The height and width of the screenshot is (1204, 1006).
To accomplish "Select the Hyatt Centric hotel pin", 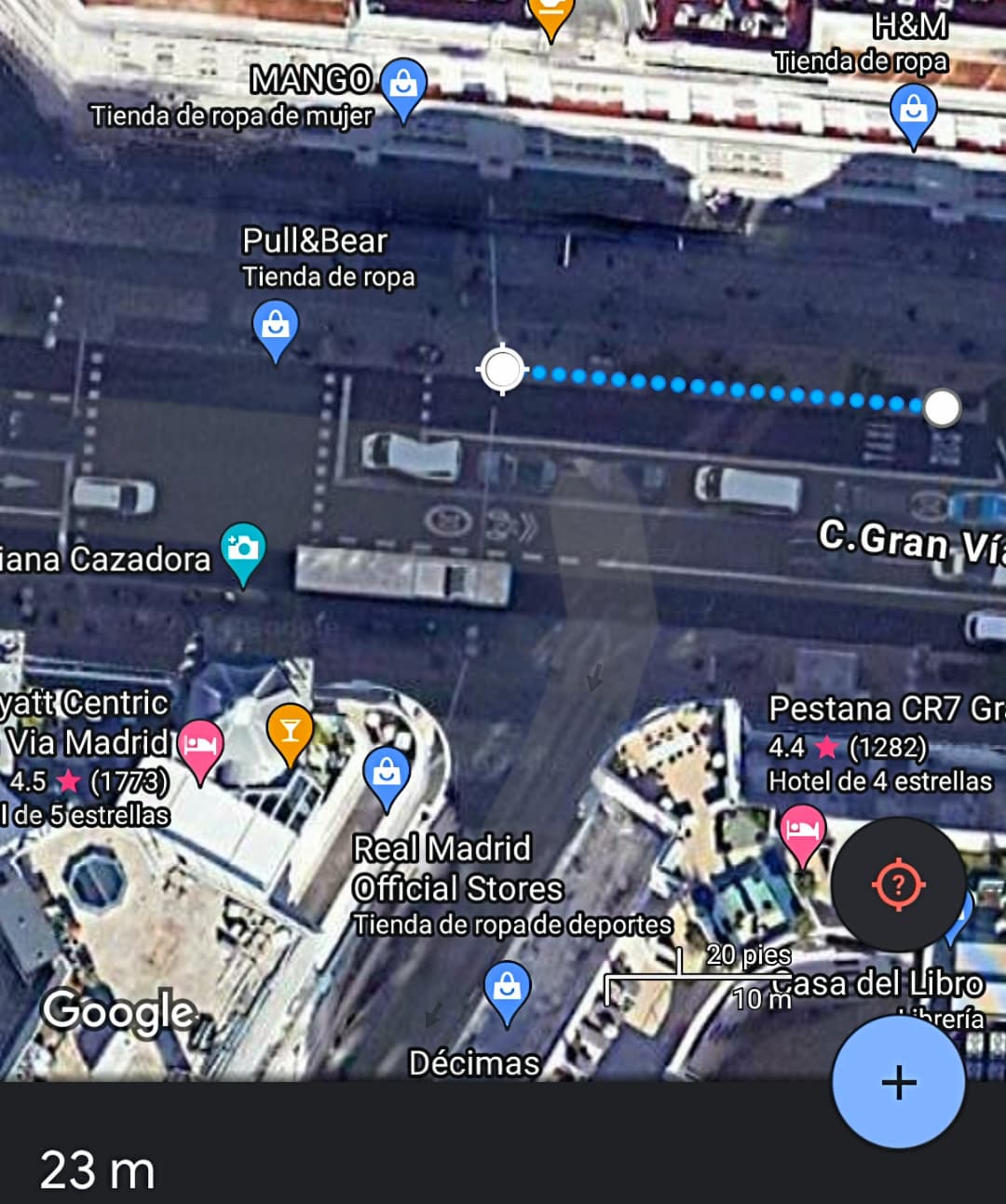I will point(200,747).
